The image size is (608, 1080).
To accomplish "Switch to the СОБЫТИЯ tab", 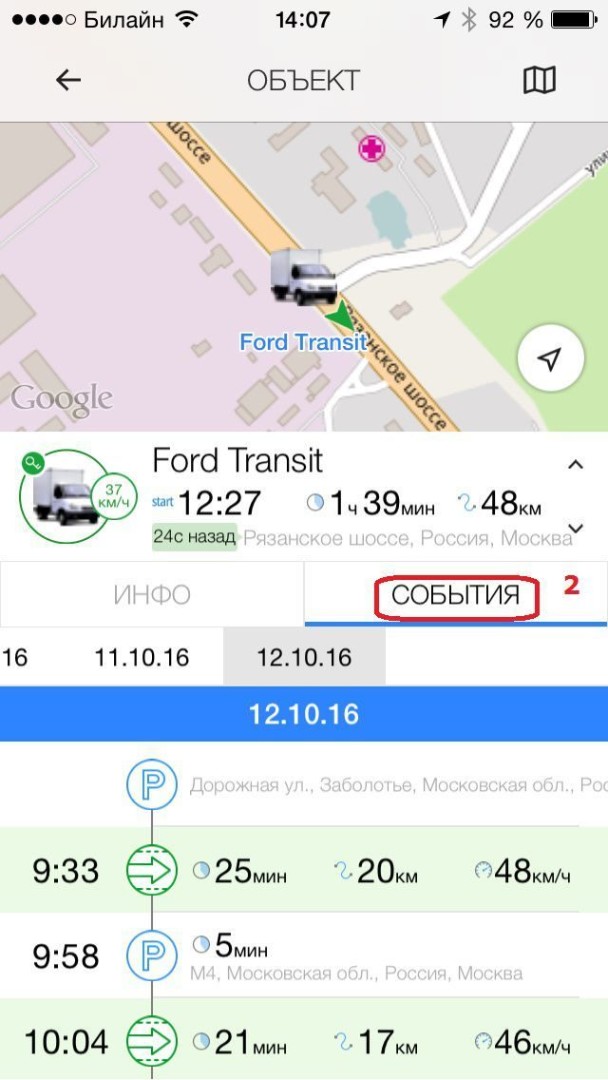I will [x=455, y=595].
